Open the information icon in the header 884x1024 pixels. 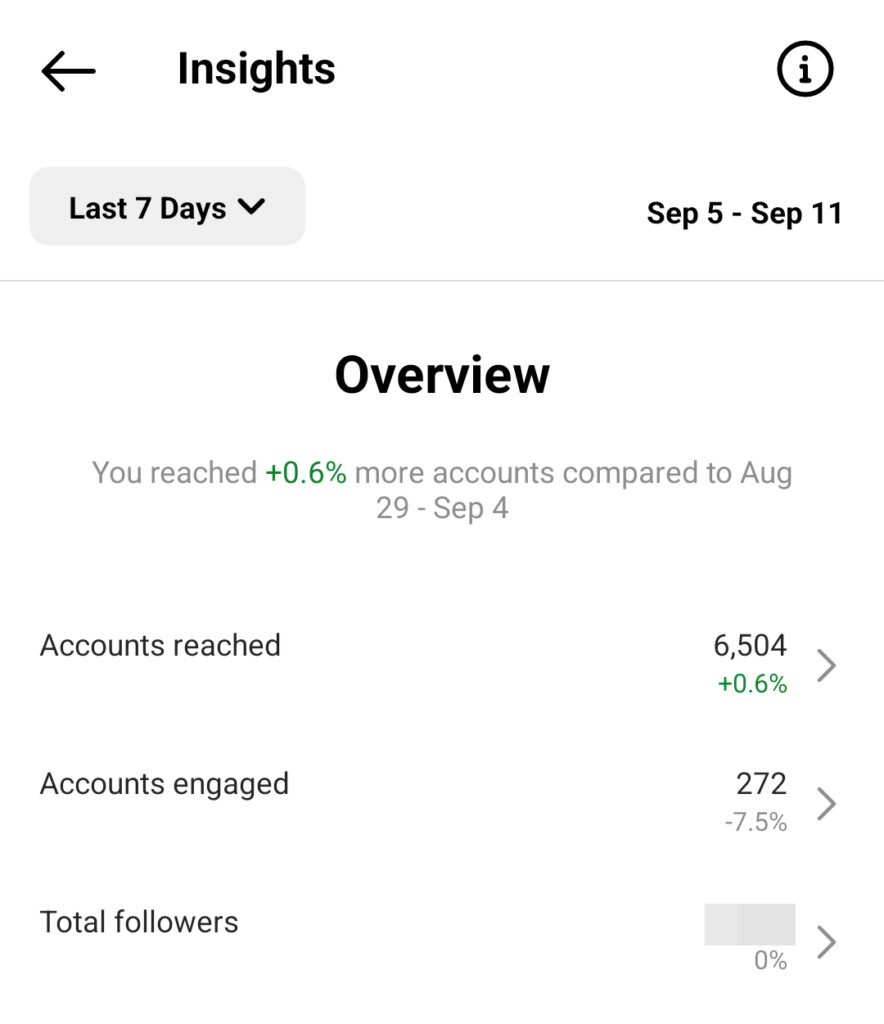point(803,68)
